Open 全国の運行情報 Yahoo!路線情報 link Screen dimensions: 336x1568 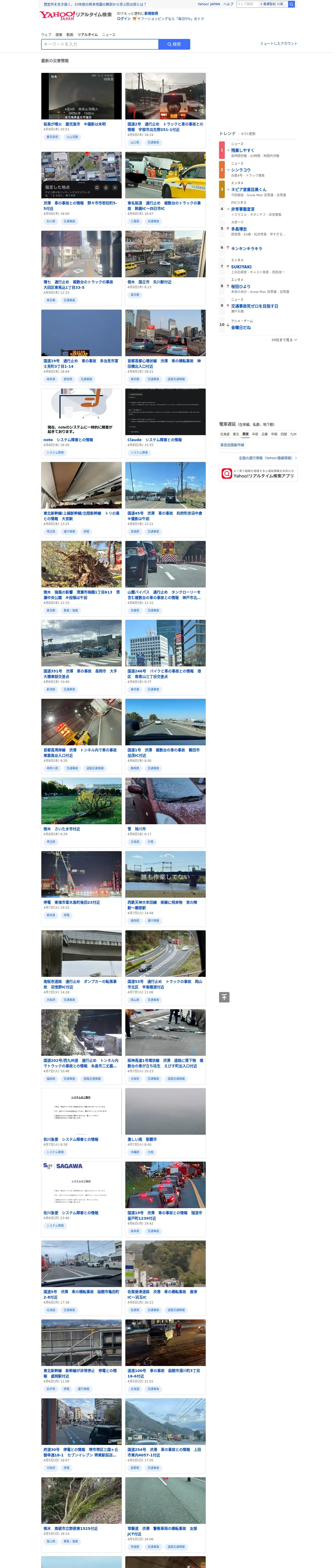click(268, 458)
